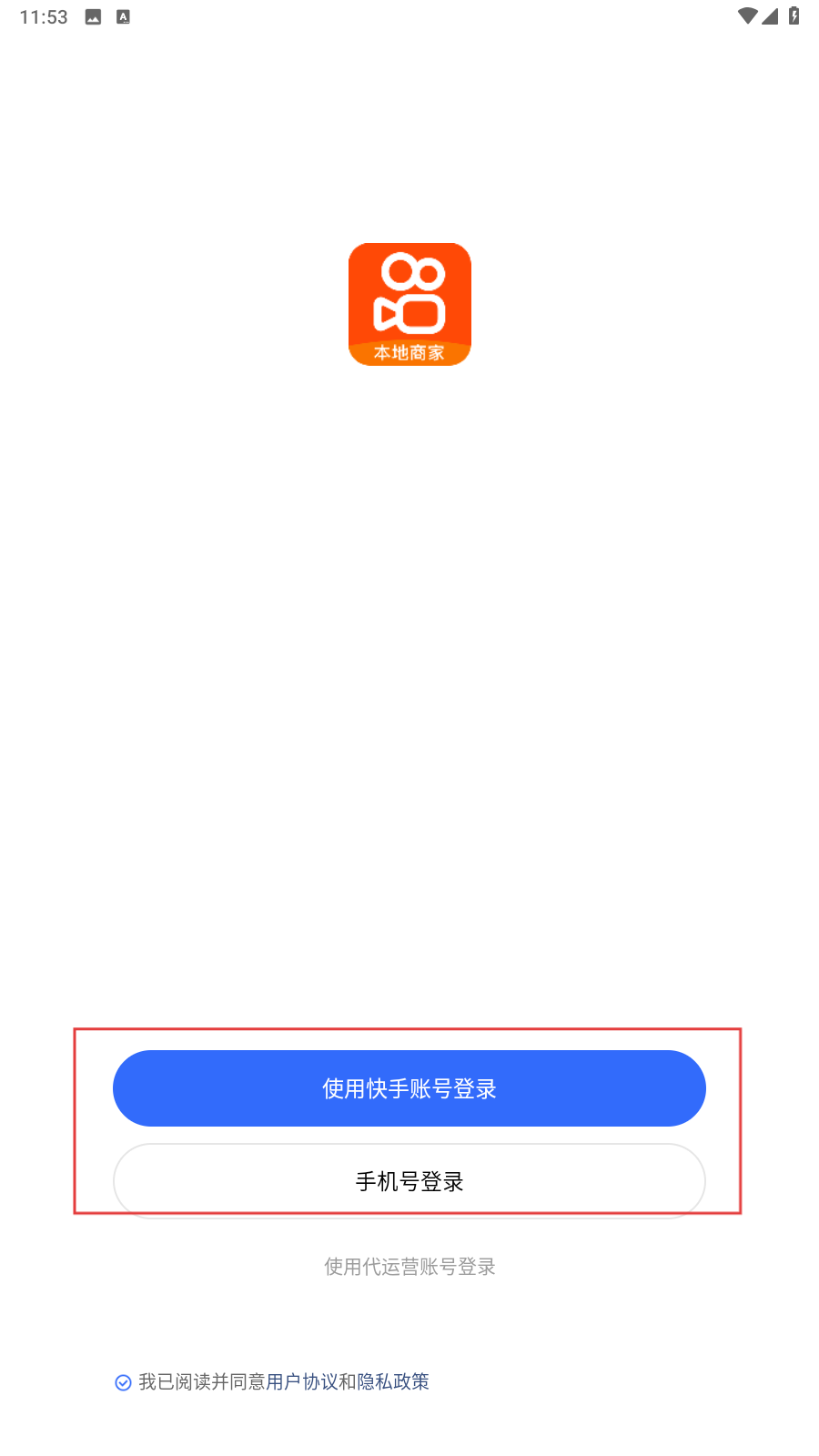The image size is (819, 1456).
Task: Open 使用代运营账号登录 link
Action: (x=409, y=1267)
